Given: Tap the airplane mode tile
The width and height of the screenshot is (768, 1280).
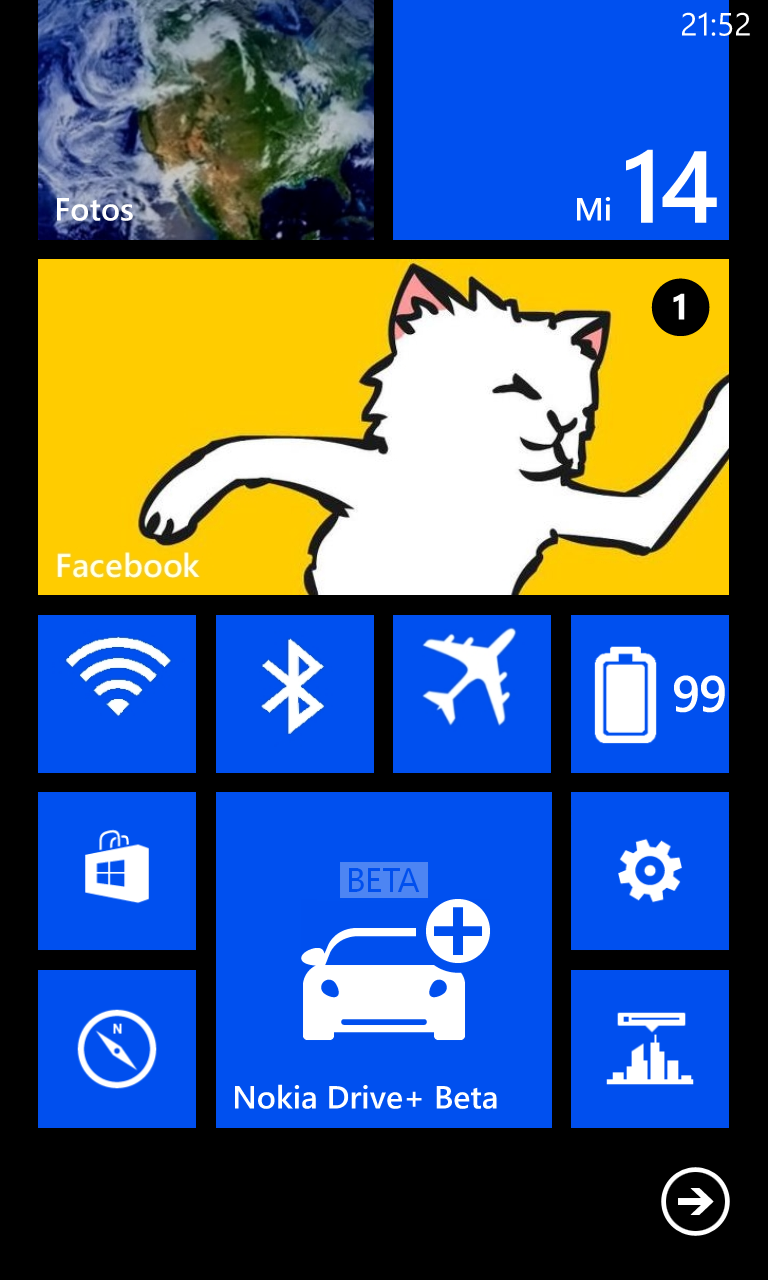Looking at the screenshot, I should tap(472, 694).
